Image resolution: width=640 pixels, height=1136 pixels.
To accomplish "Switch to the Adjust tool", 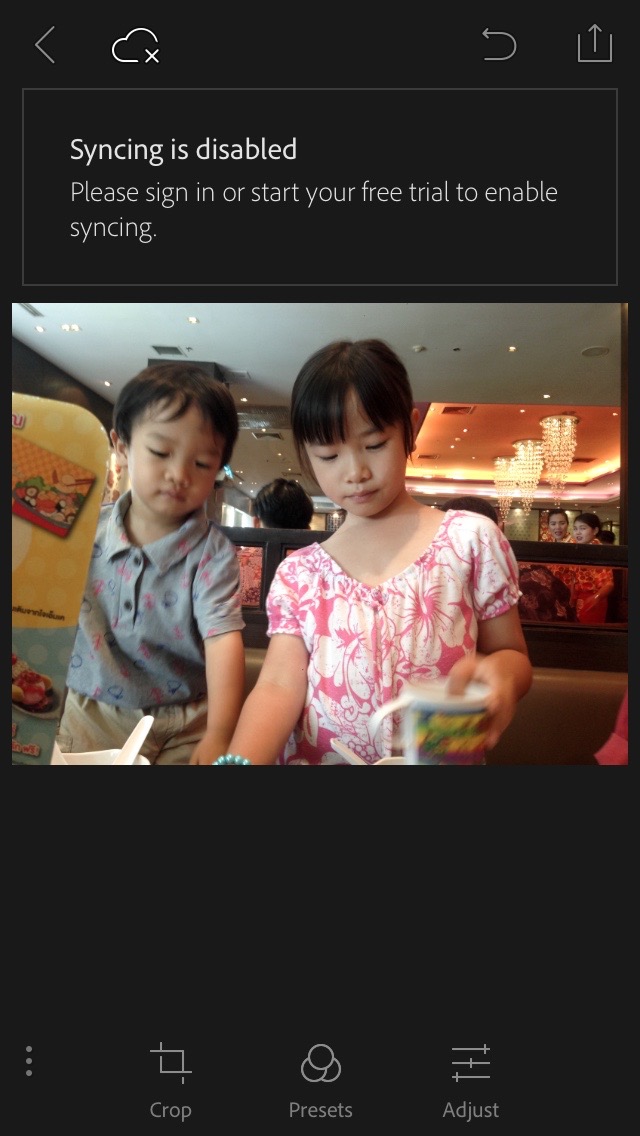I will 470,1079.
